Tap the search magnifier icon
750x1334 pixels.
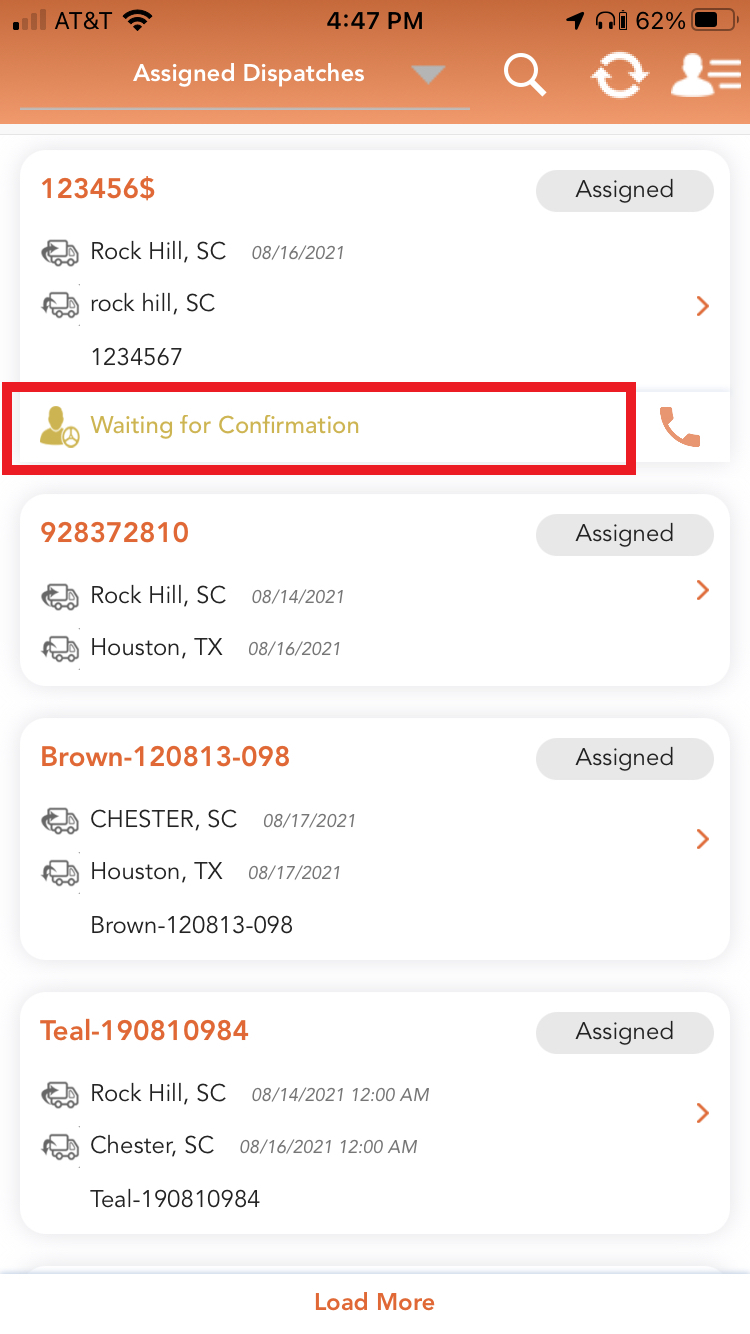click(524, 75)
